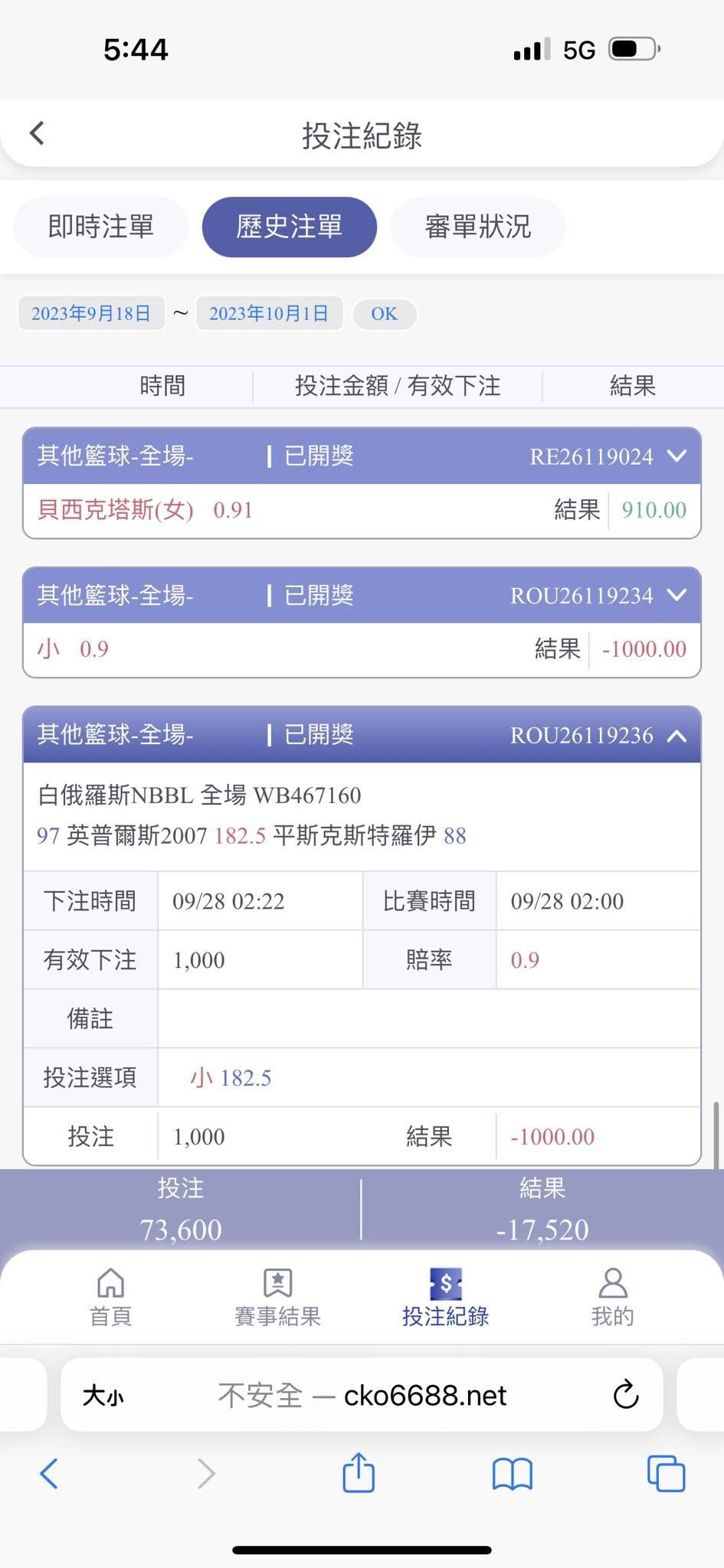Reload the cko6688.net page

click(626, 1394)
